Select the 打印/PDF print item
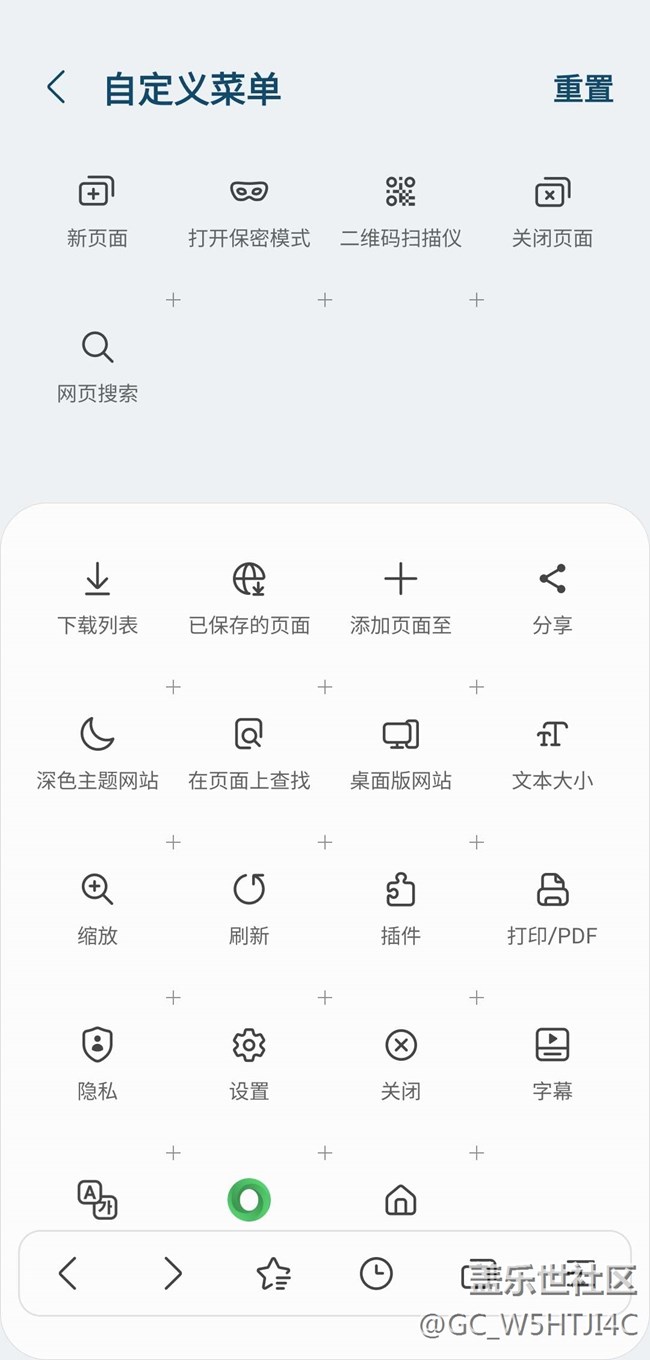 click(553, 909)
